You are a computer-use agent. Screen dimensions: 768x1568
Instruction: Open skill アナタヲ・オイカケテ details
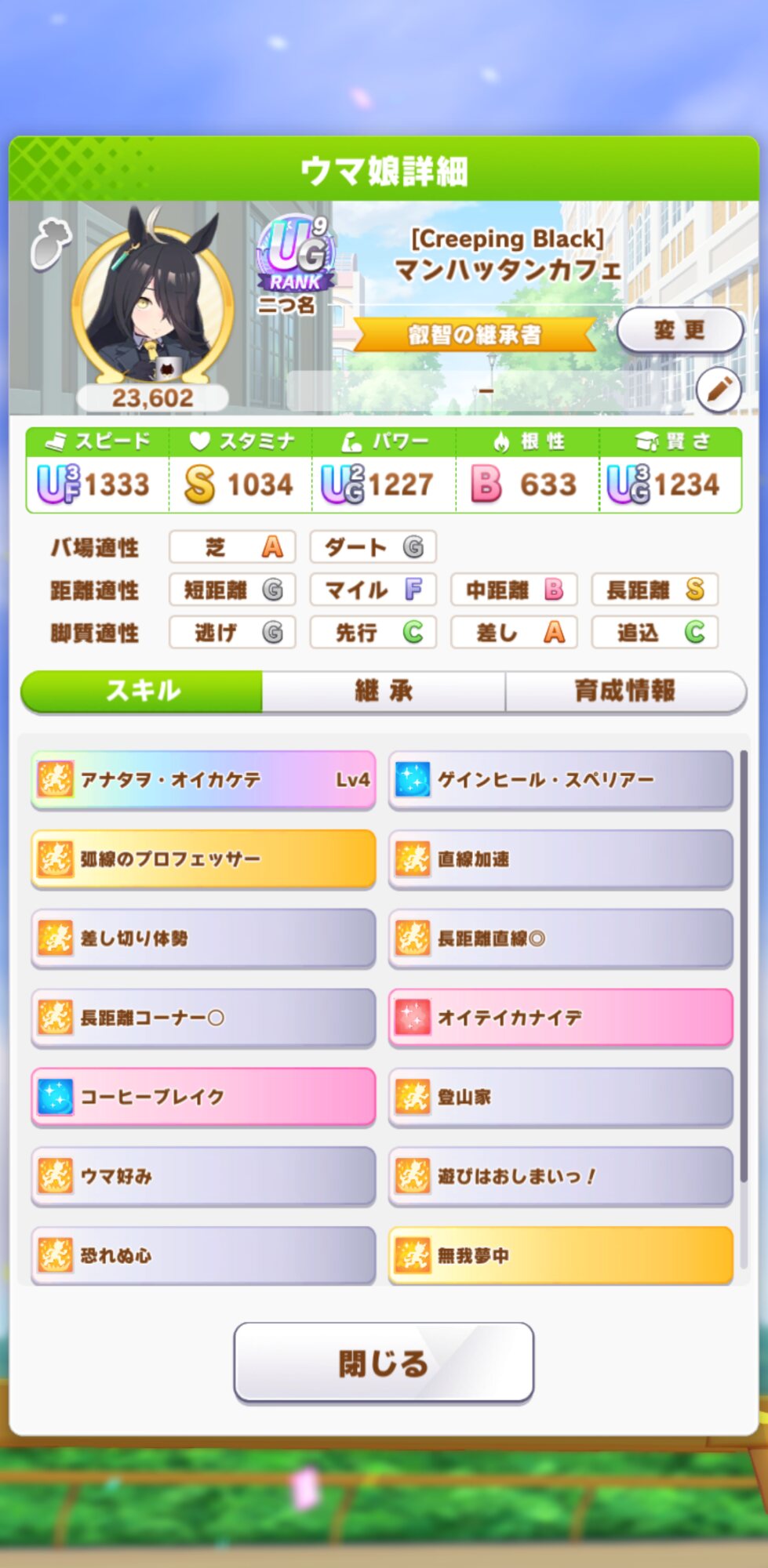[x=203, y=779]
